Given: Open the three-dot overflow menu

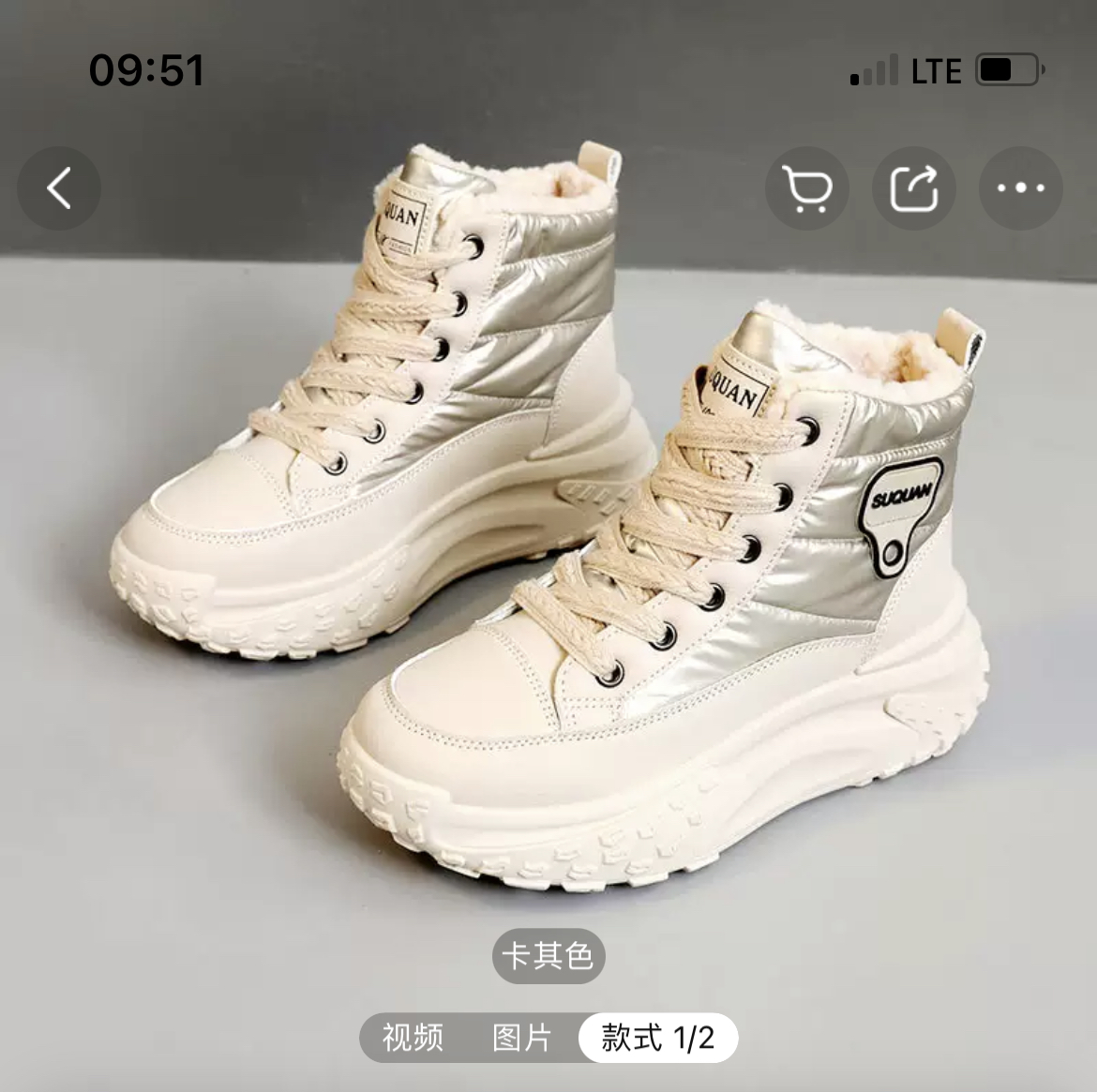Looking at the screenshot, I should (1021, 188).
